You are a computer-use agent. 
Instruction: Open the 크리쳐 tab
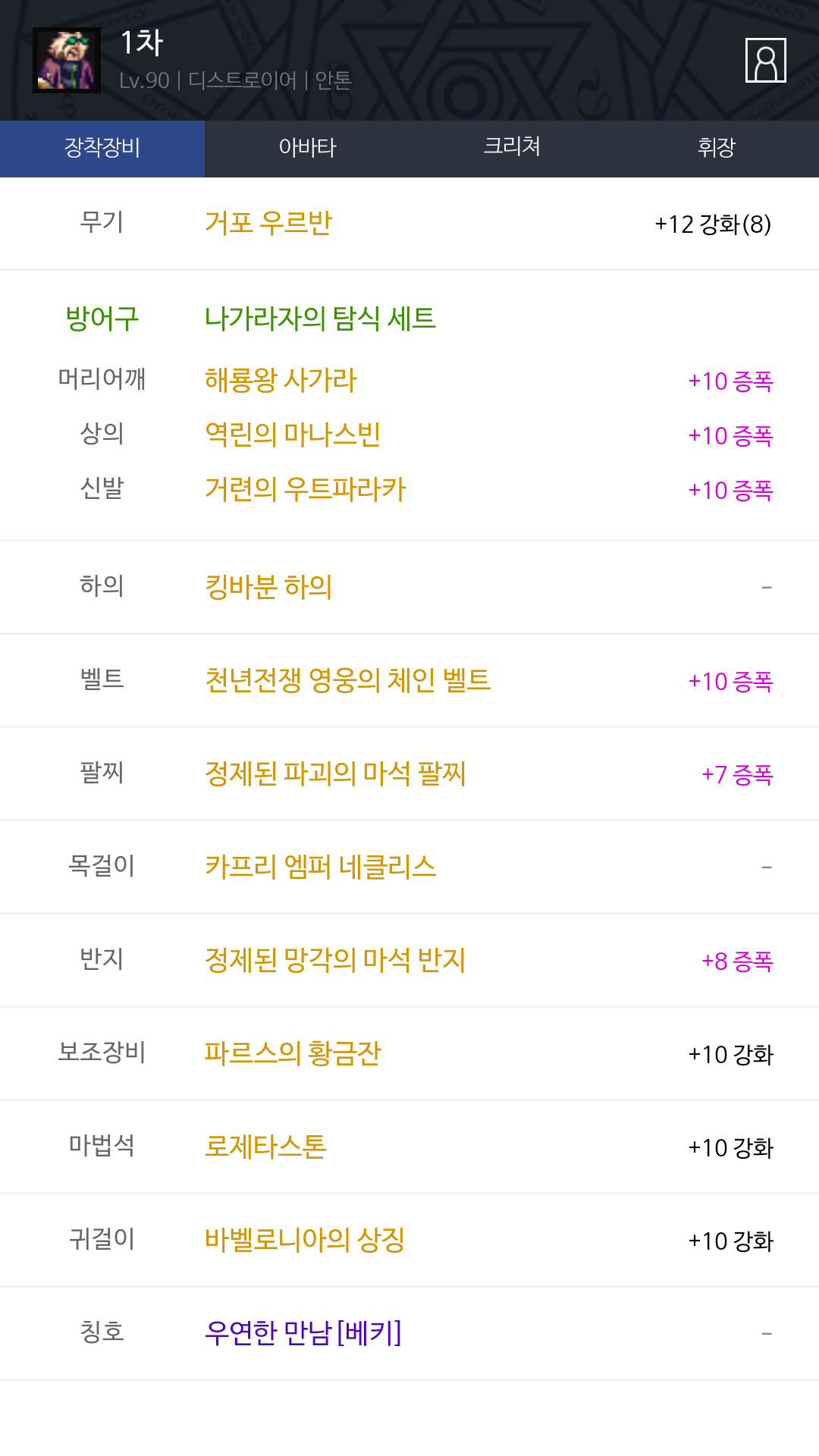tap(512, 148)
